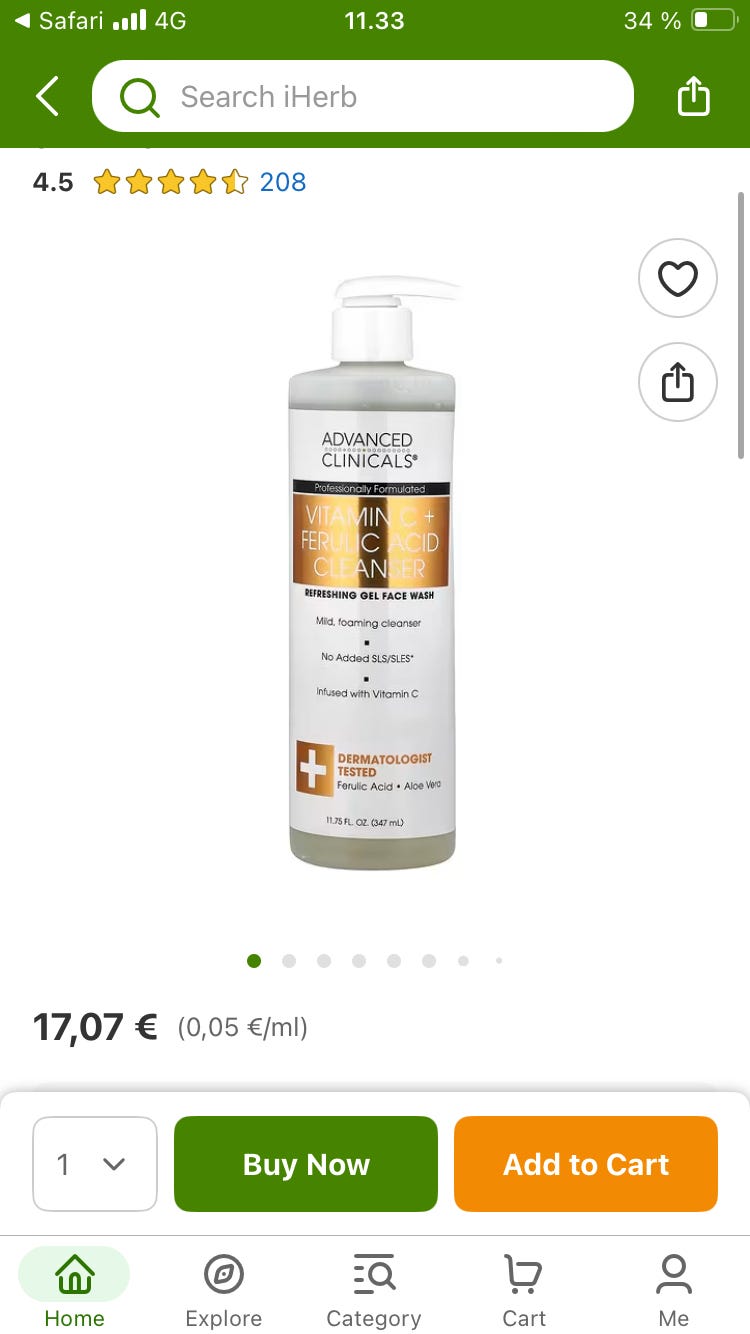Screen dimensions: 750x1334
Task: Tap Buy Now for this cleanser
Action: coord(306,1163)
